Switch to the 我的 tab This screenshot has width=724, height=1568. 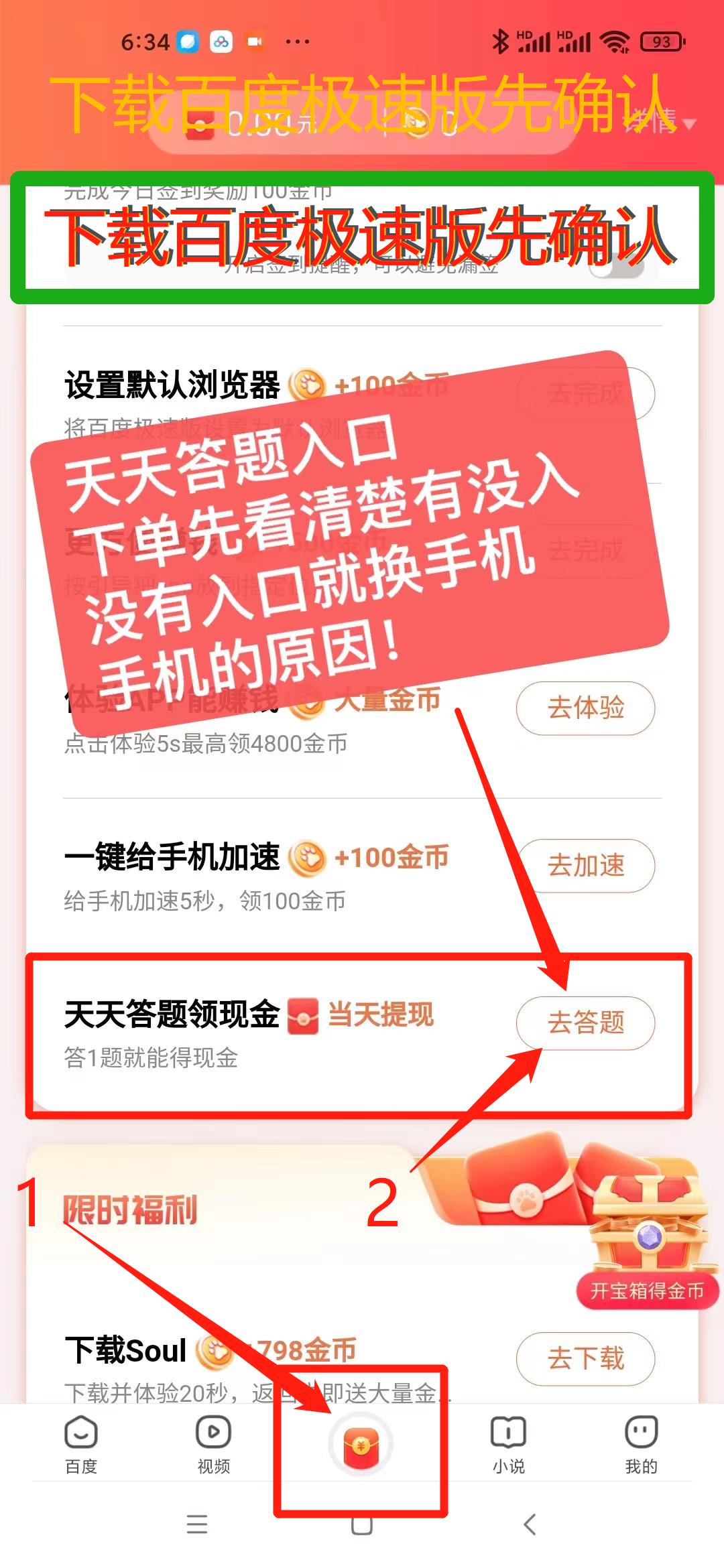641,1445
